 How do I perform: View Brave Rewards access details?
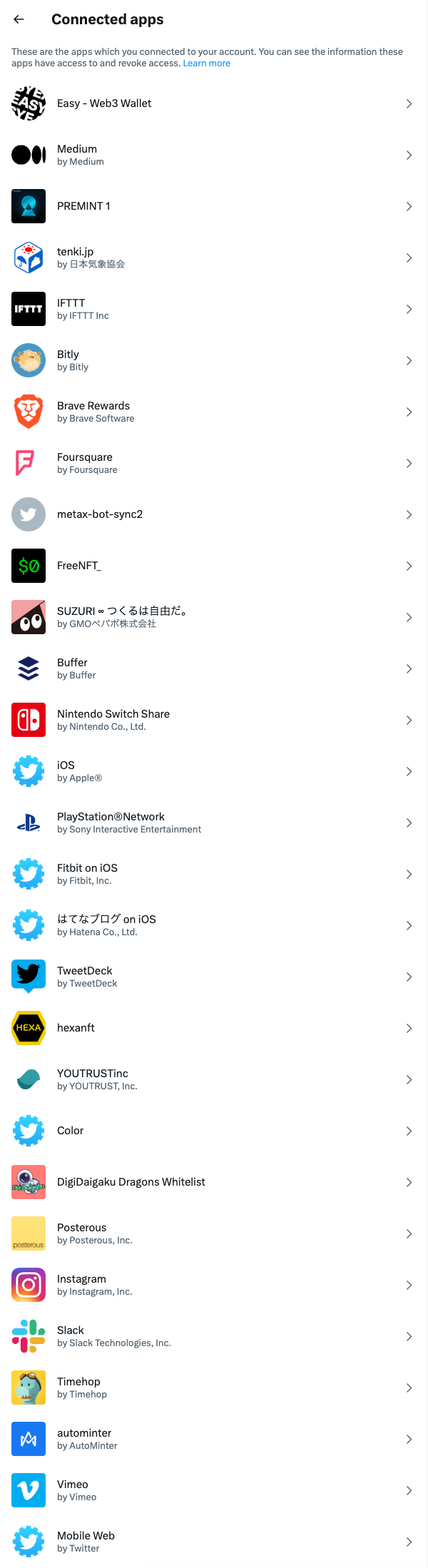coord(213,412)
